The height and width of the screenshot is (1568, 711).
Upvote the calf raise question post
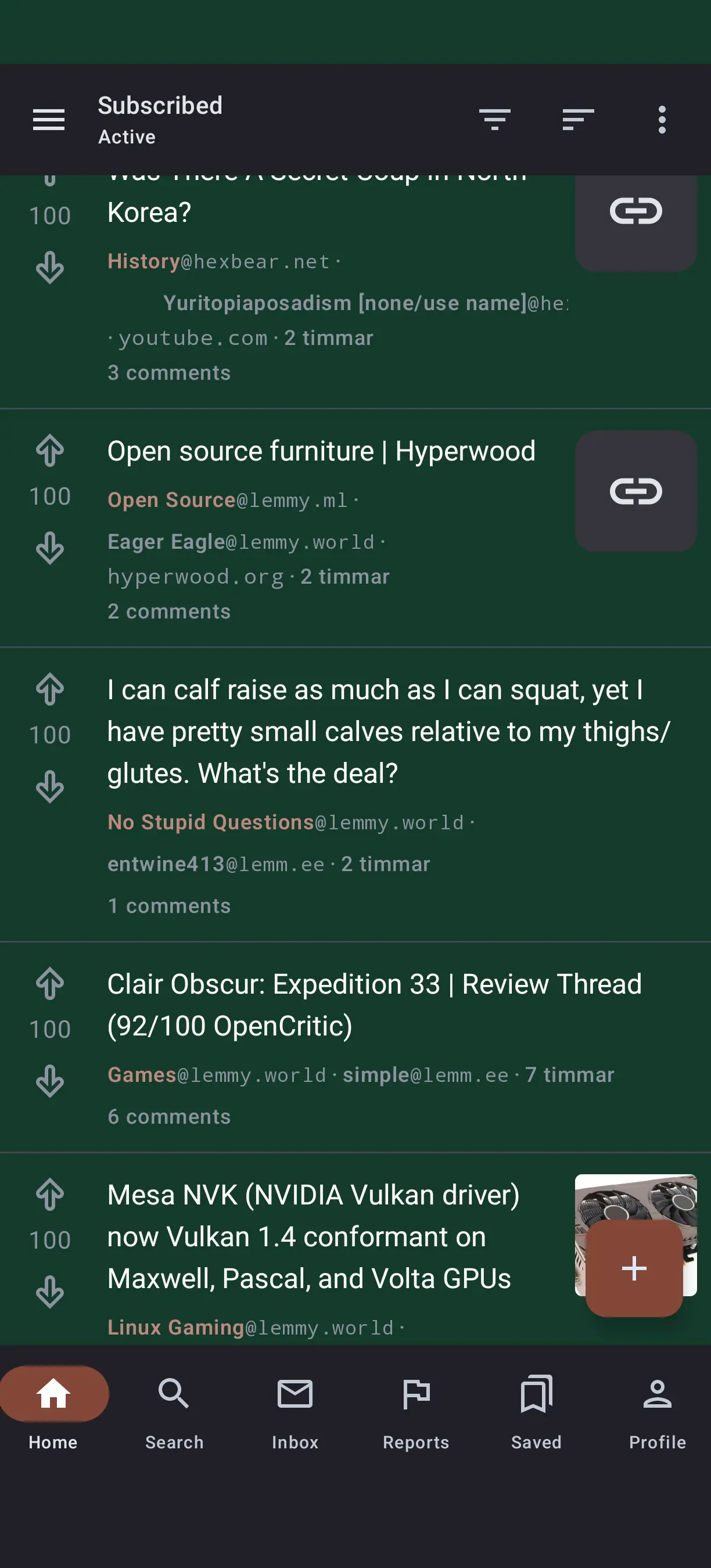(50, 690)
